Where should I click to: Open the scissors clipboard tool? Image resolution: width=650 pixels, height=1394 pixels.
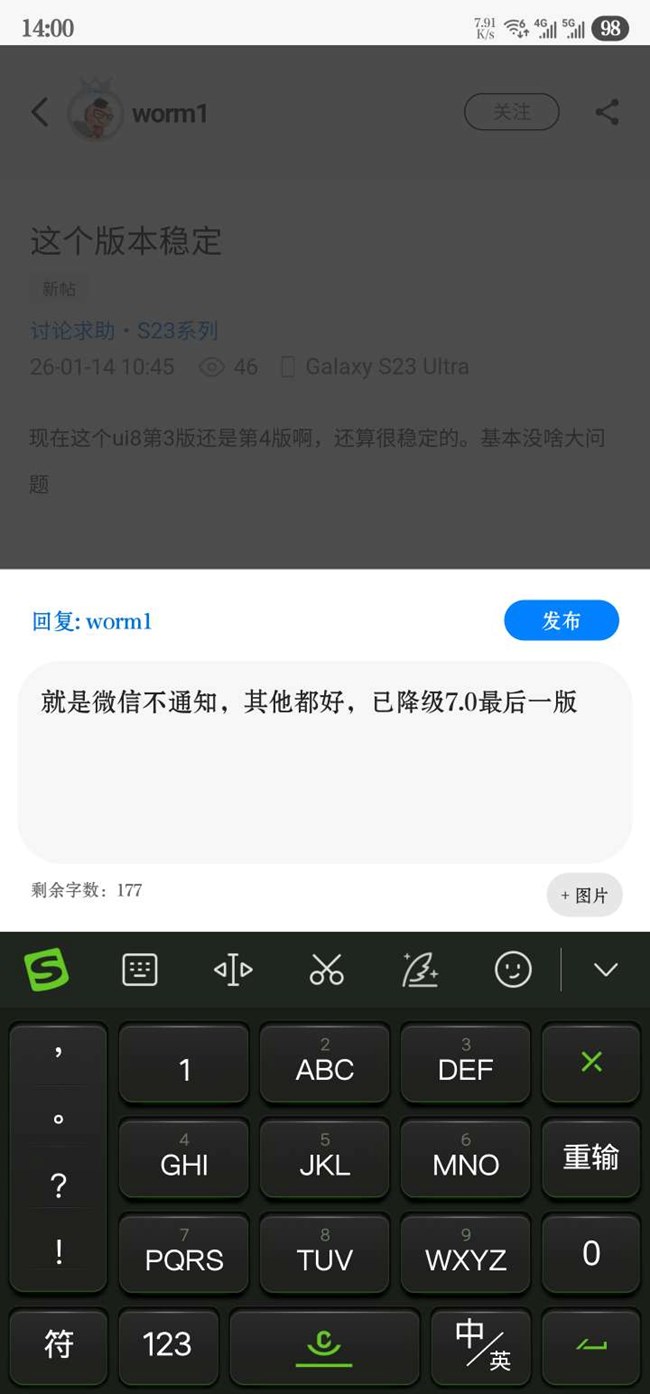click(x=326, y=969)
